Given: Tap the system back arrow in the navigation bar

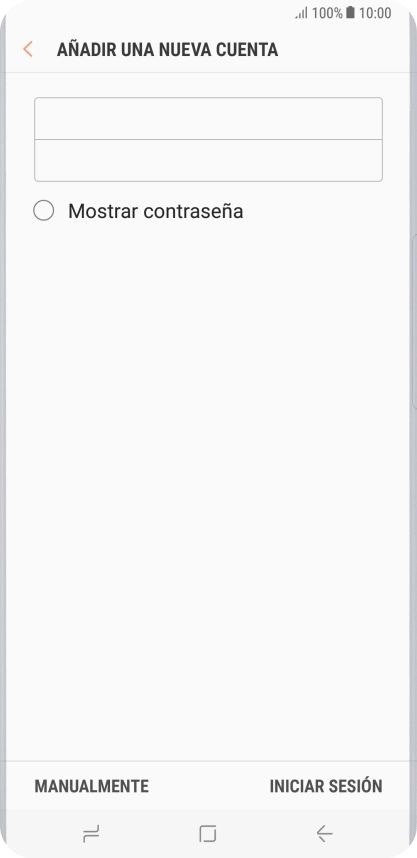Looking at the screenshot, I should point(325,834).
